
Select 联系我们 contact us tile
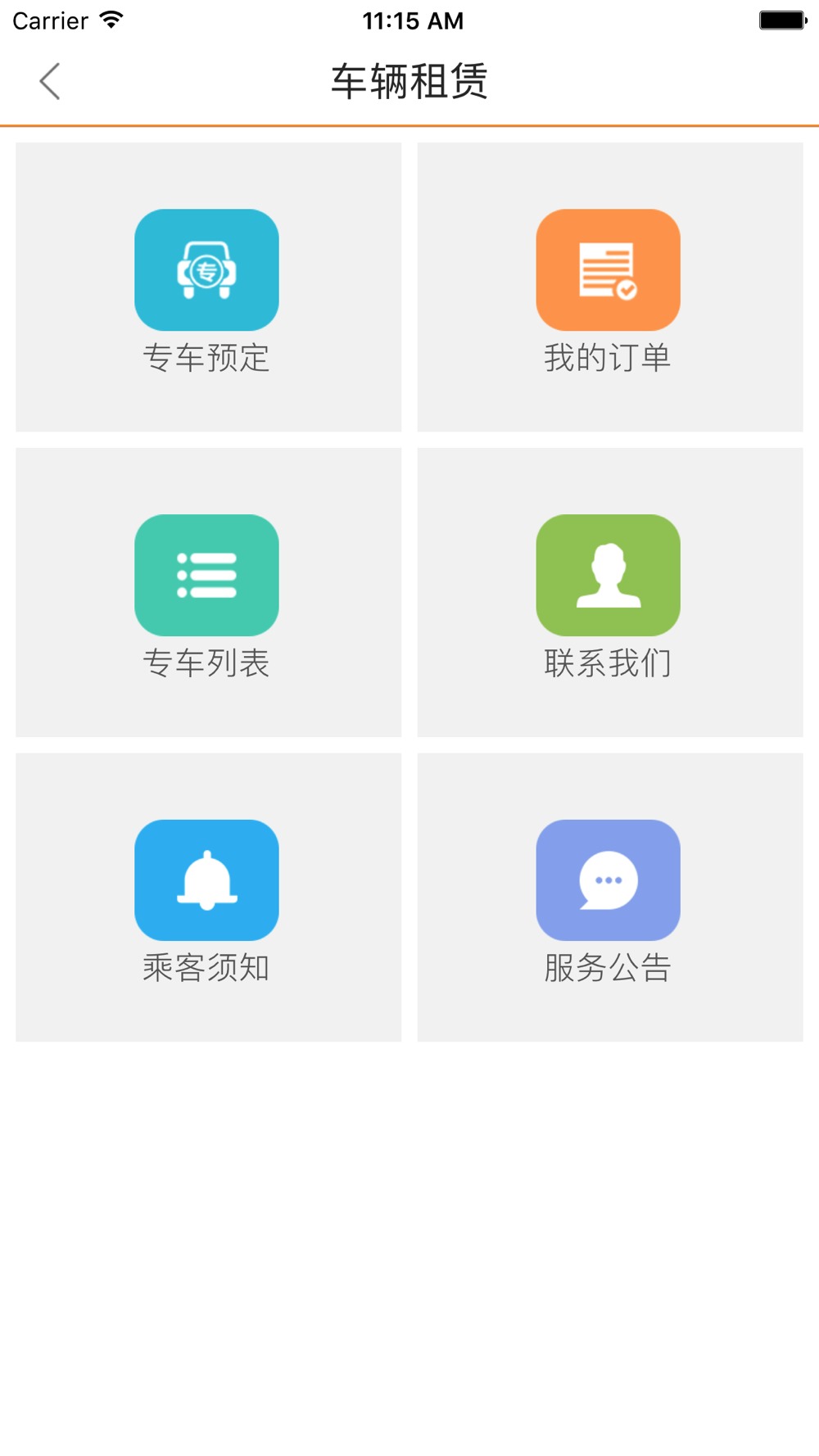coord(609,592)
